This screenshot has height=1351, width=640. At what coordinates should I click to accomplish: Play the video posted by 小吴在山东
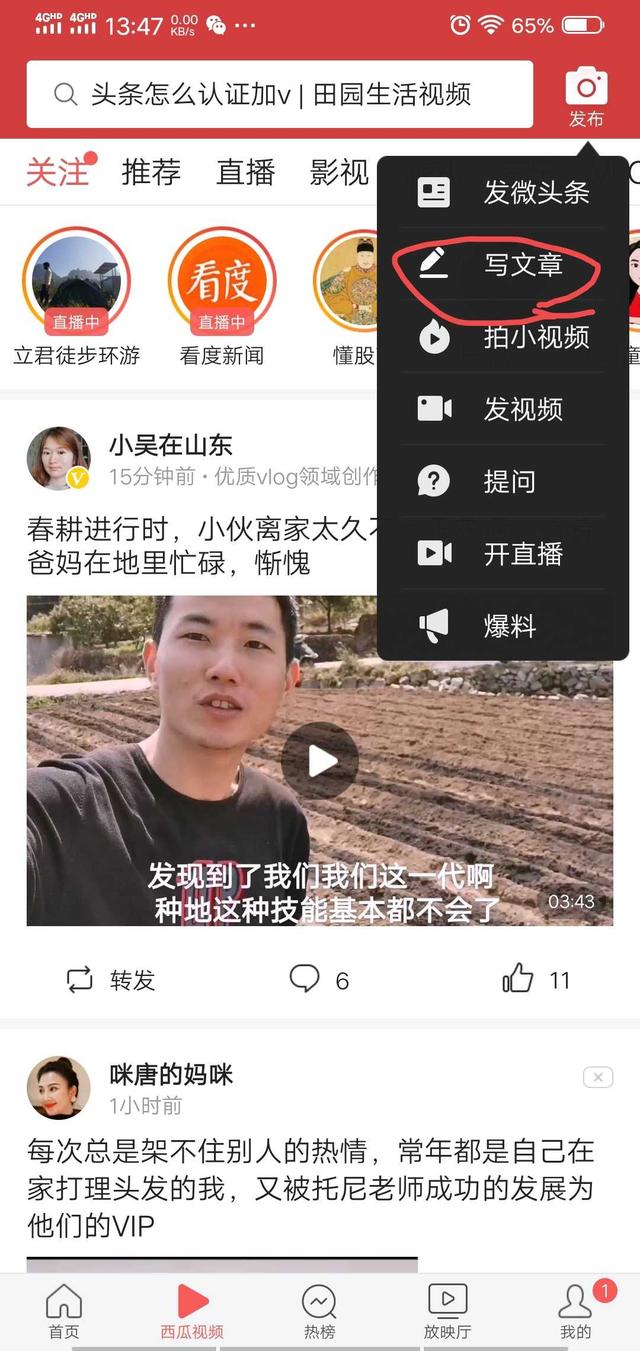tap(320, 761)
